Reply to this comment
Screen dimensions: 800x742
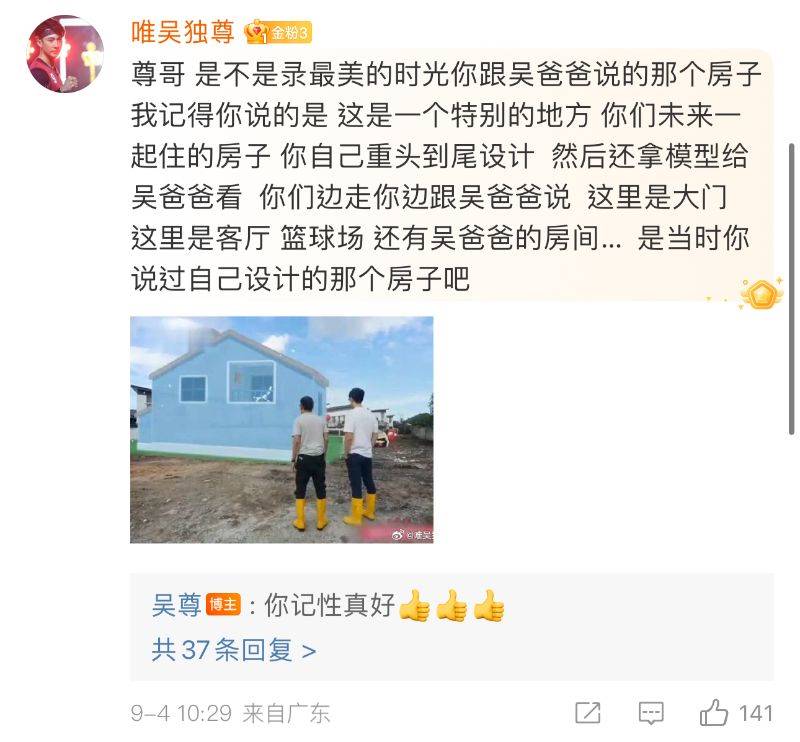point(651,713)
